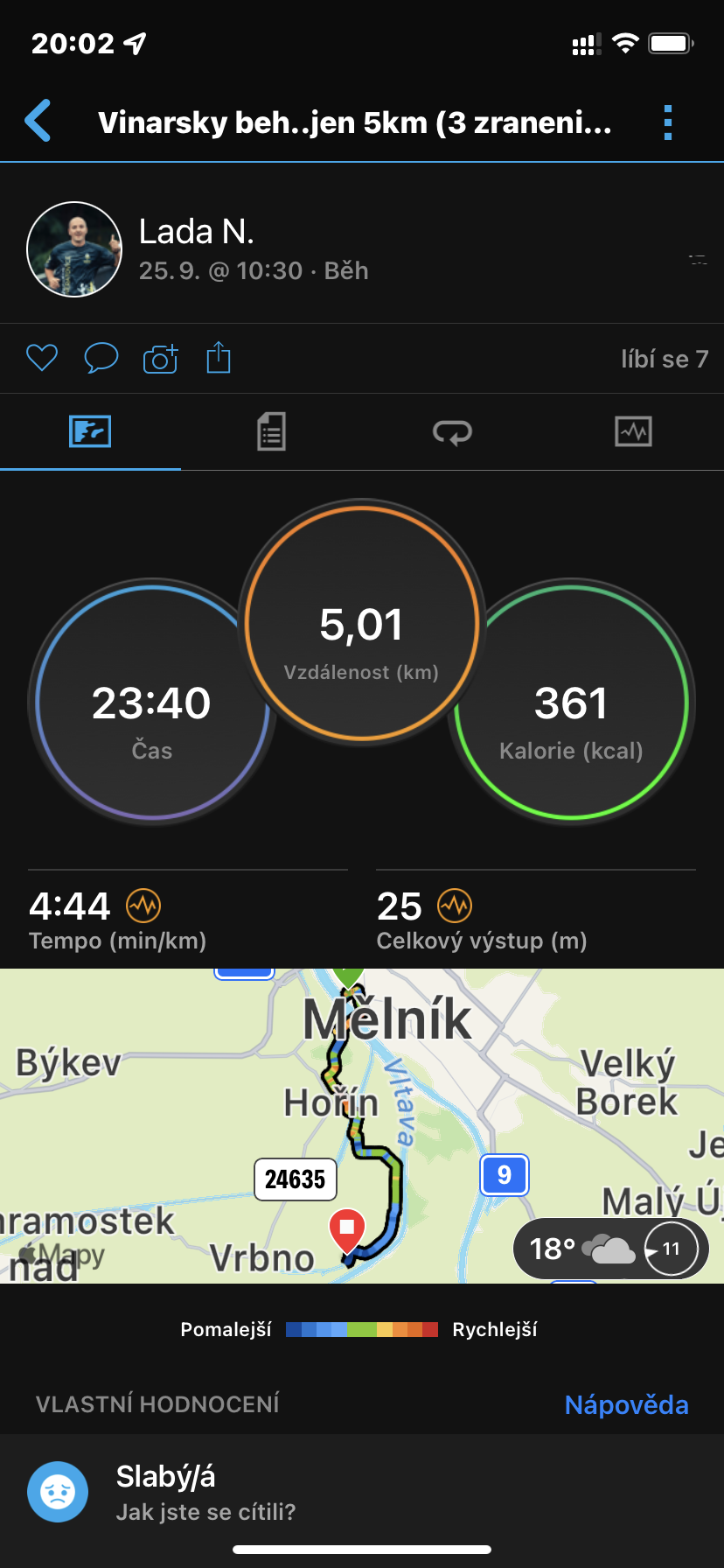
Task: Share this activity
Action: coord(219,357)
